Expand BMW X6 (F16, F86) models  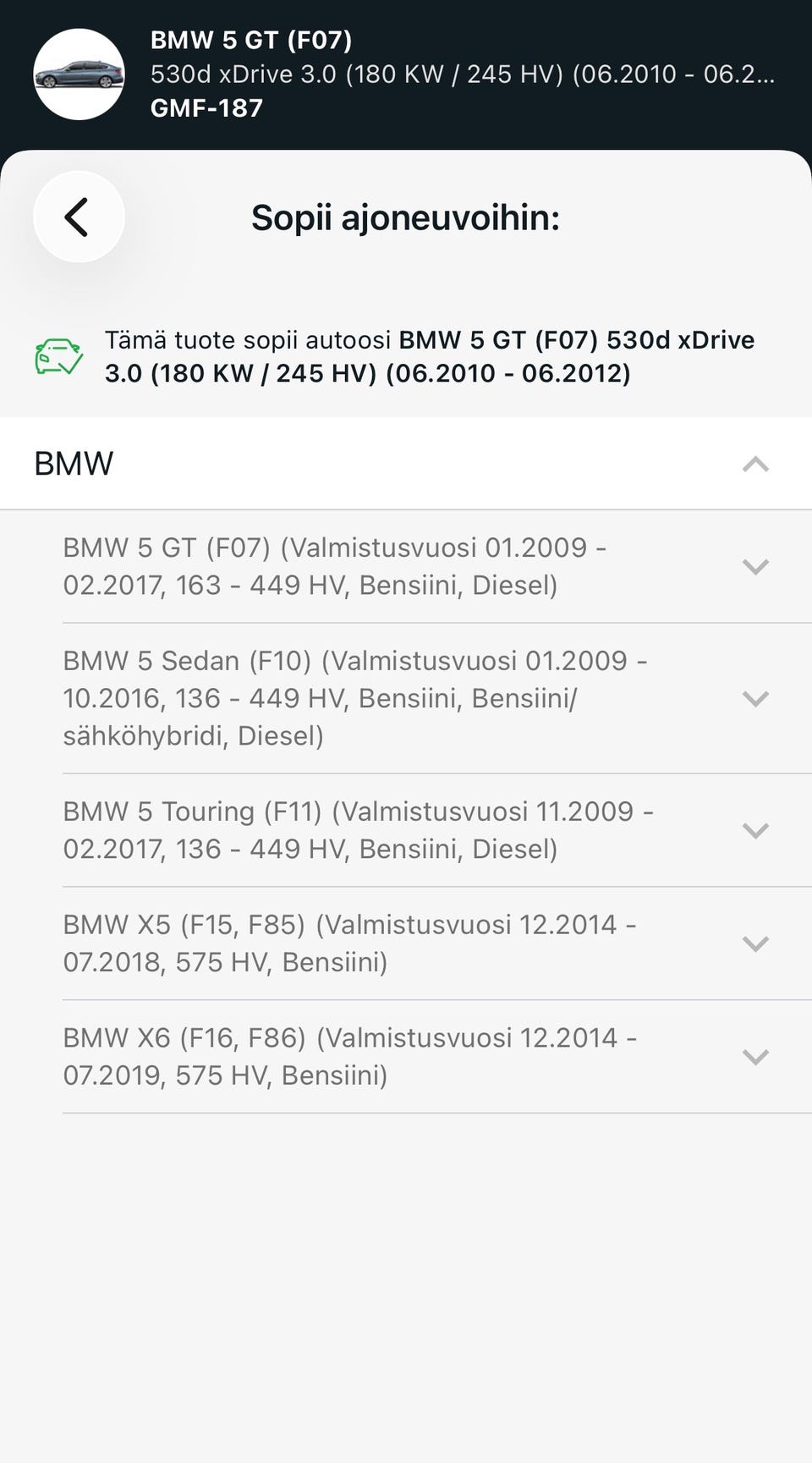(754, 1057)
